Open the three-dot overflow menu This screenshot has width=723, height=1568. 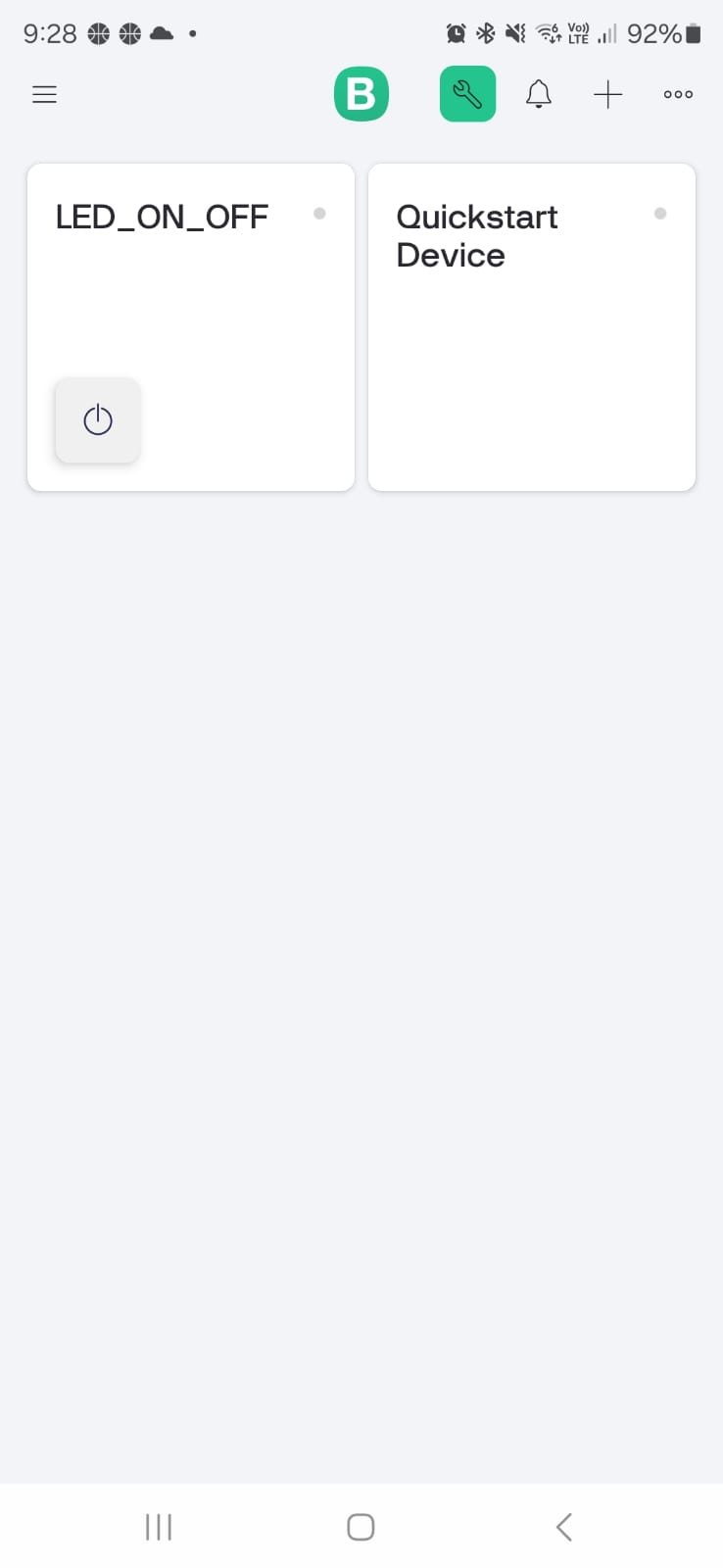(x=678, y=94)
